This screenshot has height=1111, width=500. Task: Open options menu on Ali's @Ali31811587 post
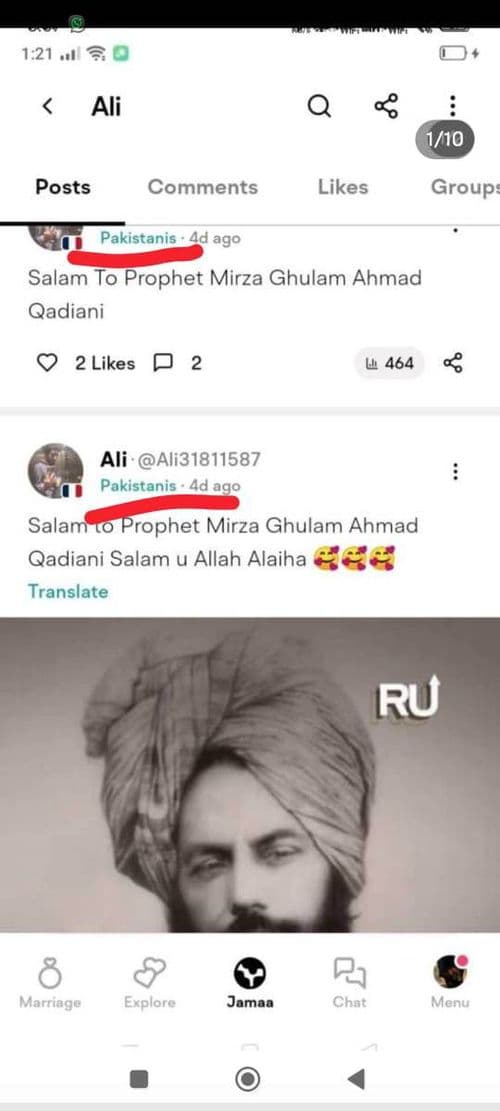click(x=456, y=471)
